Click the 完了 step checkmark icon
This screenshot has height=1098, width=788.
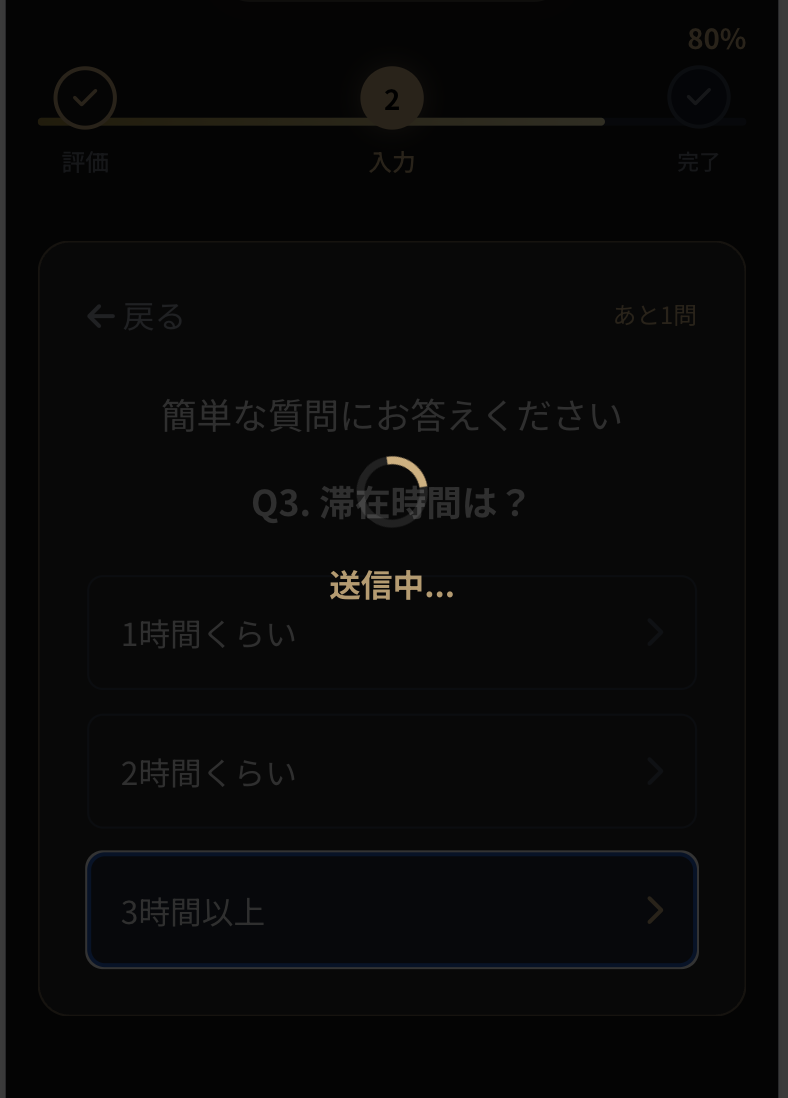coord(699,97)
